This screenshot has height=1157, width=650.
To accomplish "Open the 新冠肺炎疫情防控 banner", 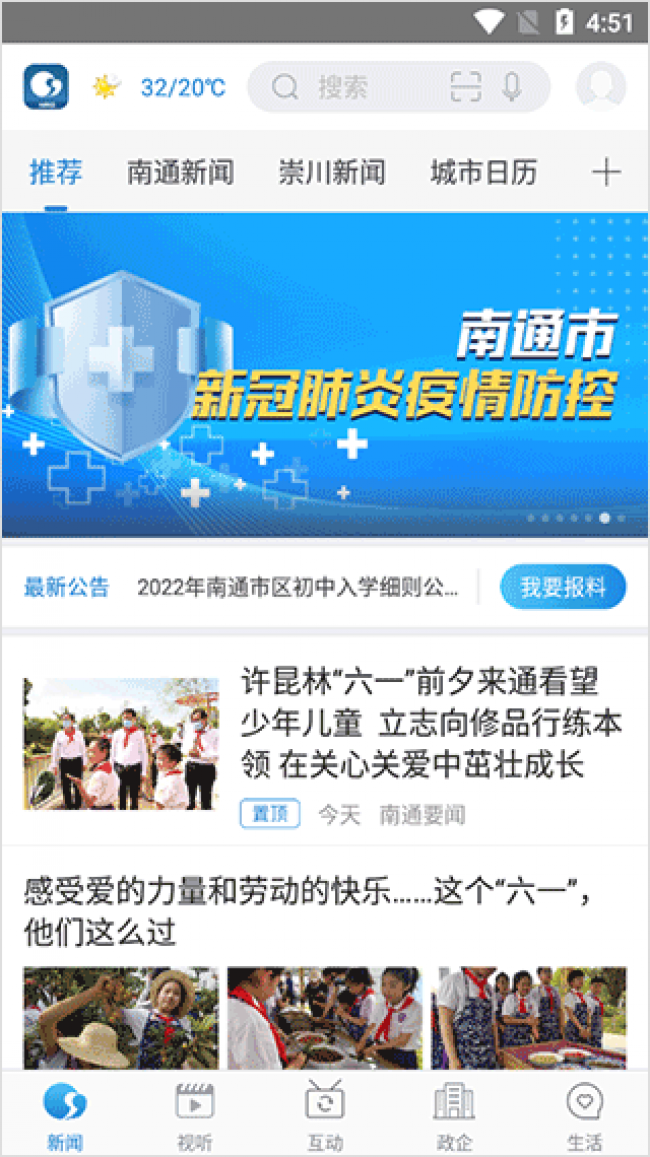I will point(325,375).
